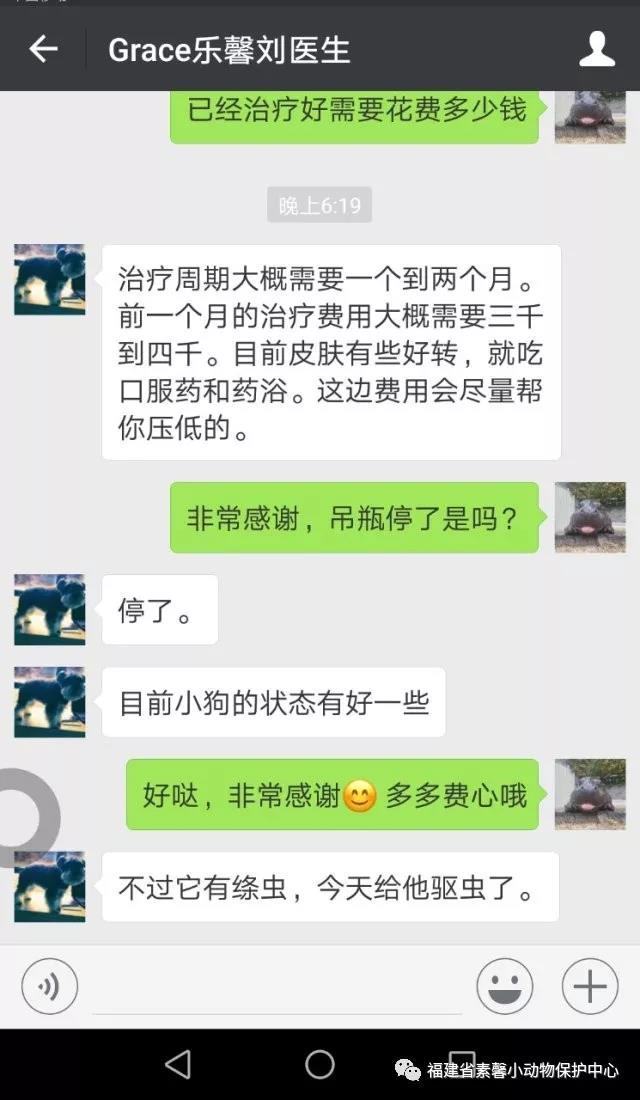Open the plus attachment menu
640x1100 pixels.
pos(590,987)
